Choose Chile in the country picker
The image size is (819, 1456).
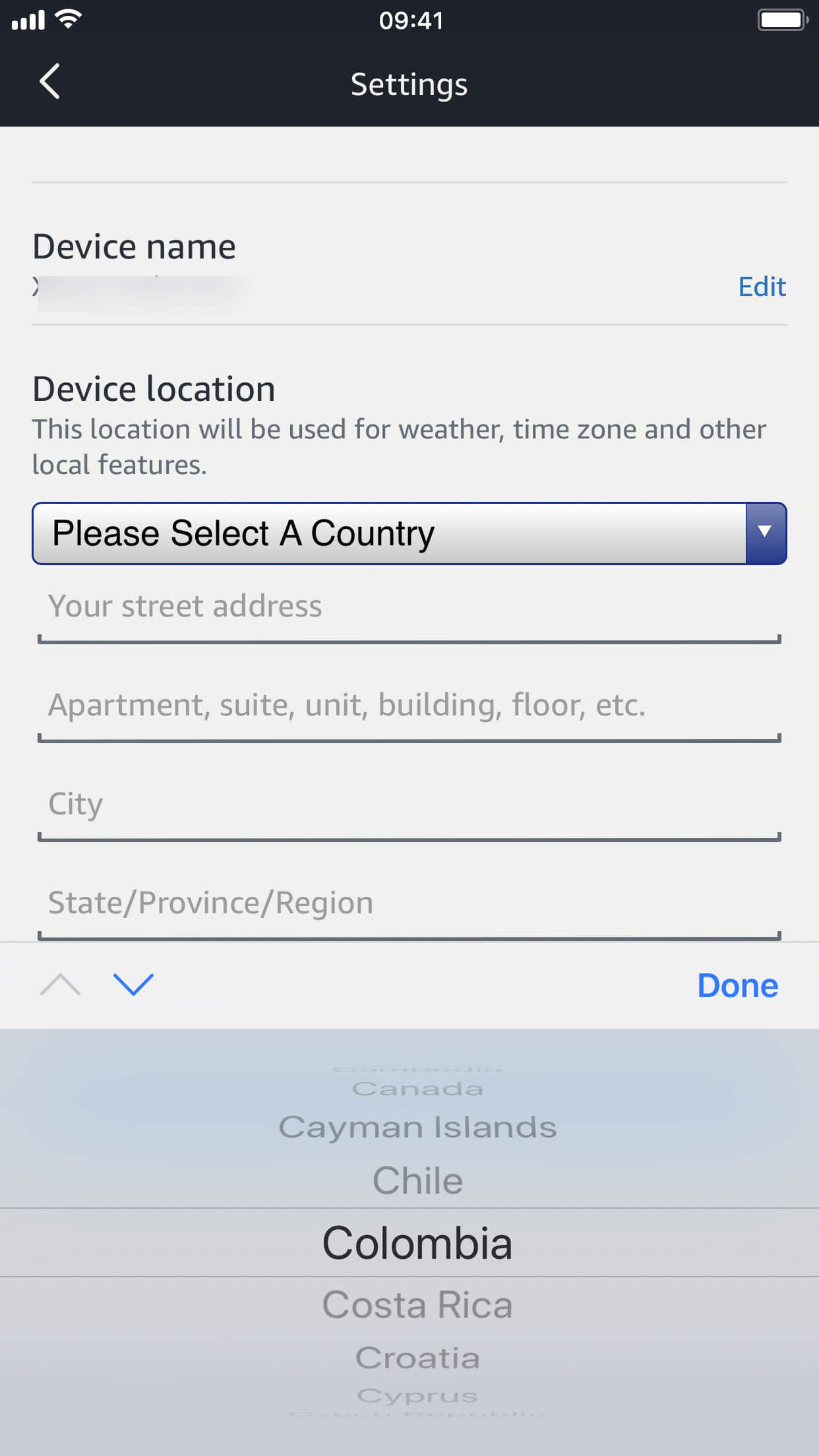pyautogui.click(x=417, y=1180)
